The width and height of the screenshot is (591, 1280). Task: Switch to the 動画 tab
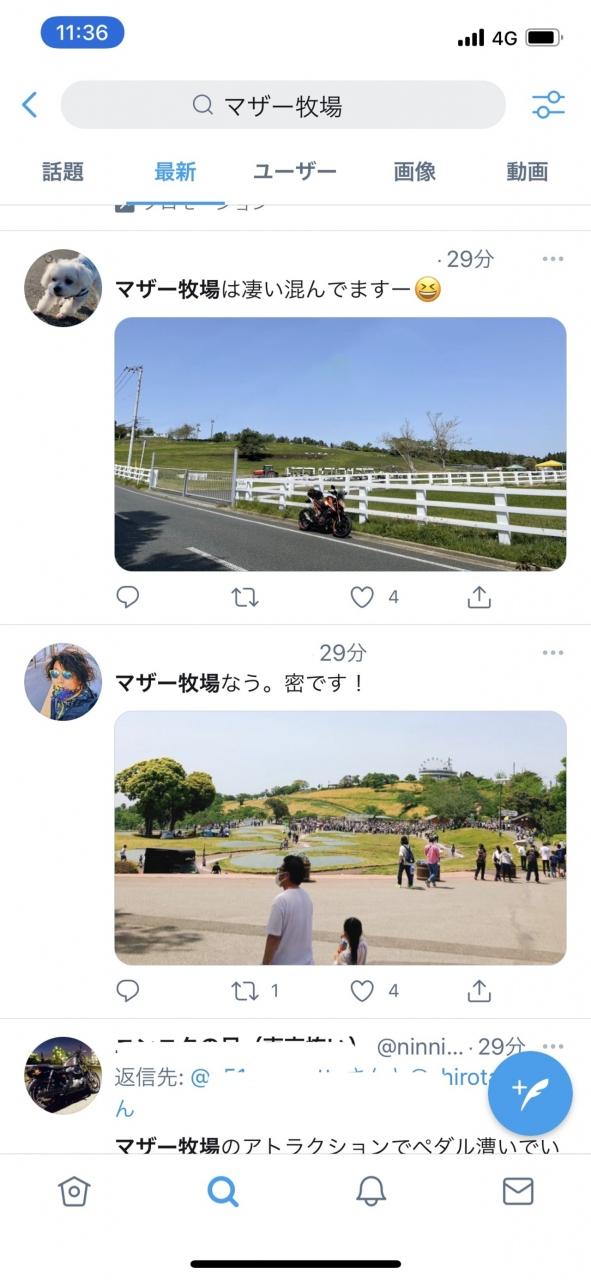click(527, 171)
